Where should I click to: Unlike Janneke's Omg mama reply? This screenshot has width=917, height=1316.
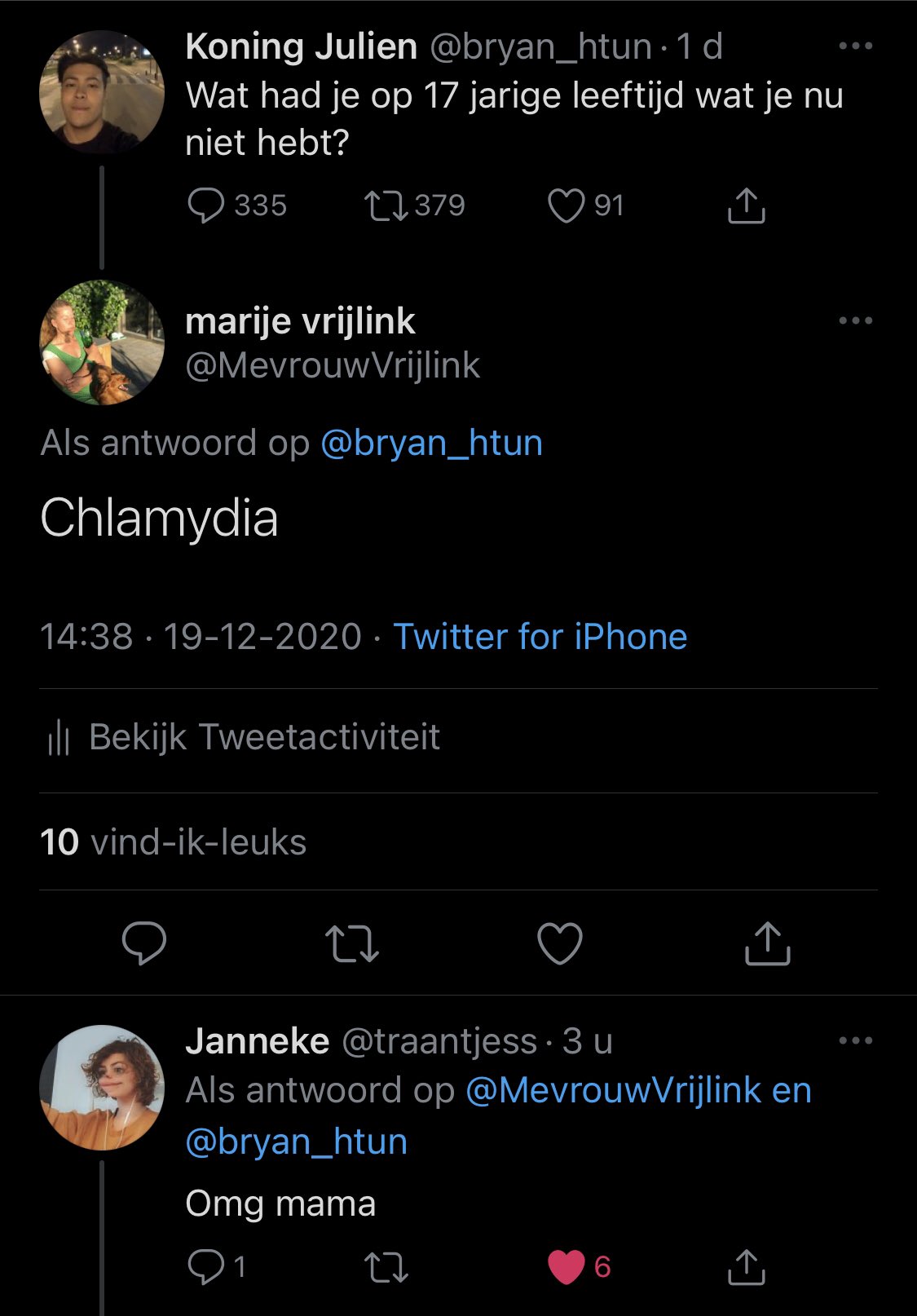[567, 1267]
